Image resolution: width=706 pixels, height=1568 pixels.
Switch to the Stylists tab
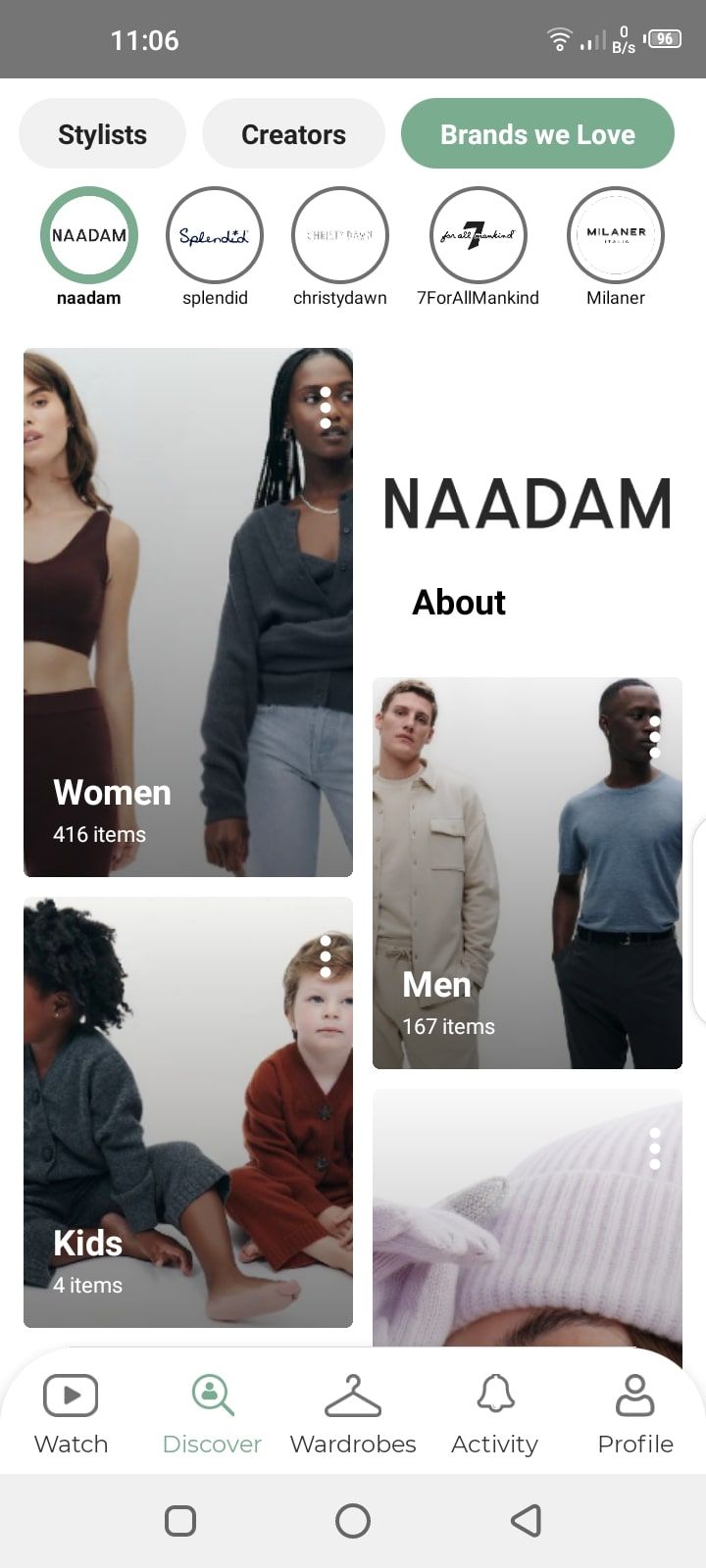[102, 134]
